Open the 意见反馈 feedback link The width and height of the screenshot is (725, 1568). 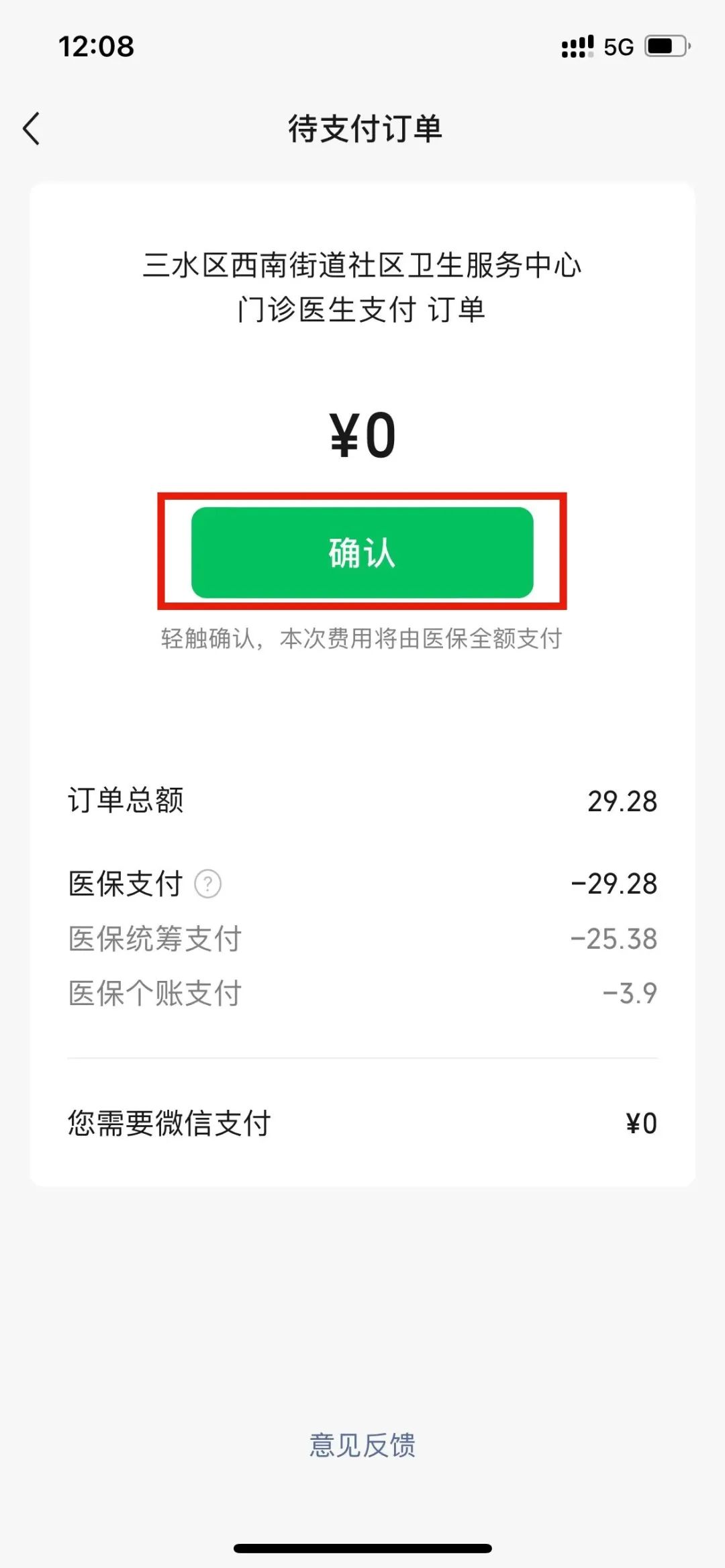(362, 1445)
